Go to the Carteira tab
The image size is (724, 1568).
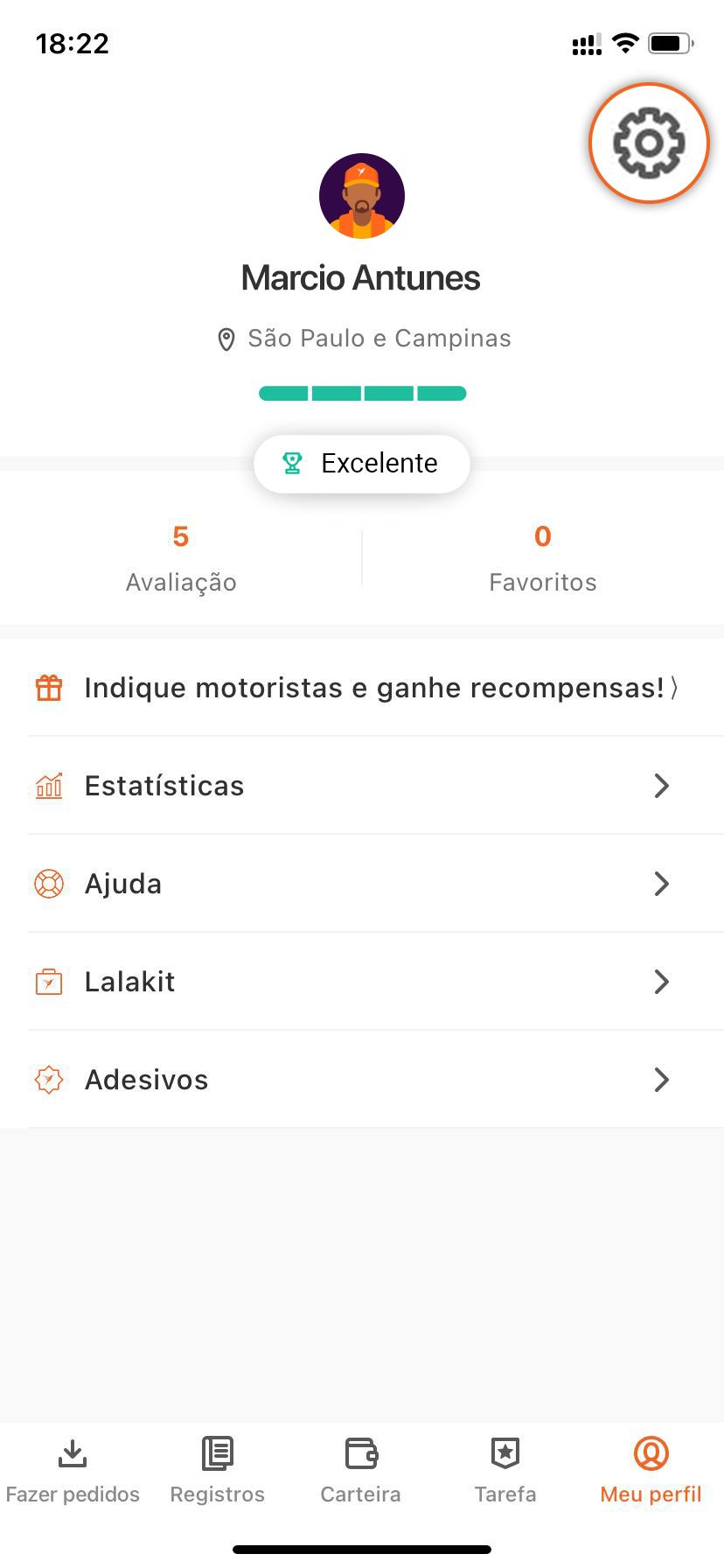(x=360, y=1470)
